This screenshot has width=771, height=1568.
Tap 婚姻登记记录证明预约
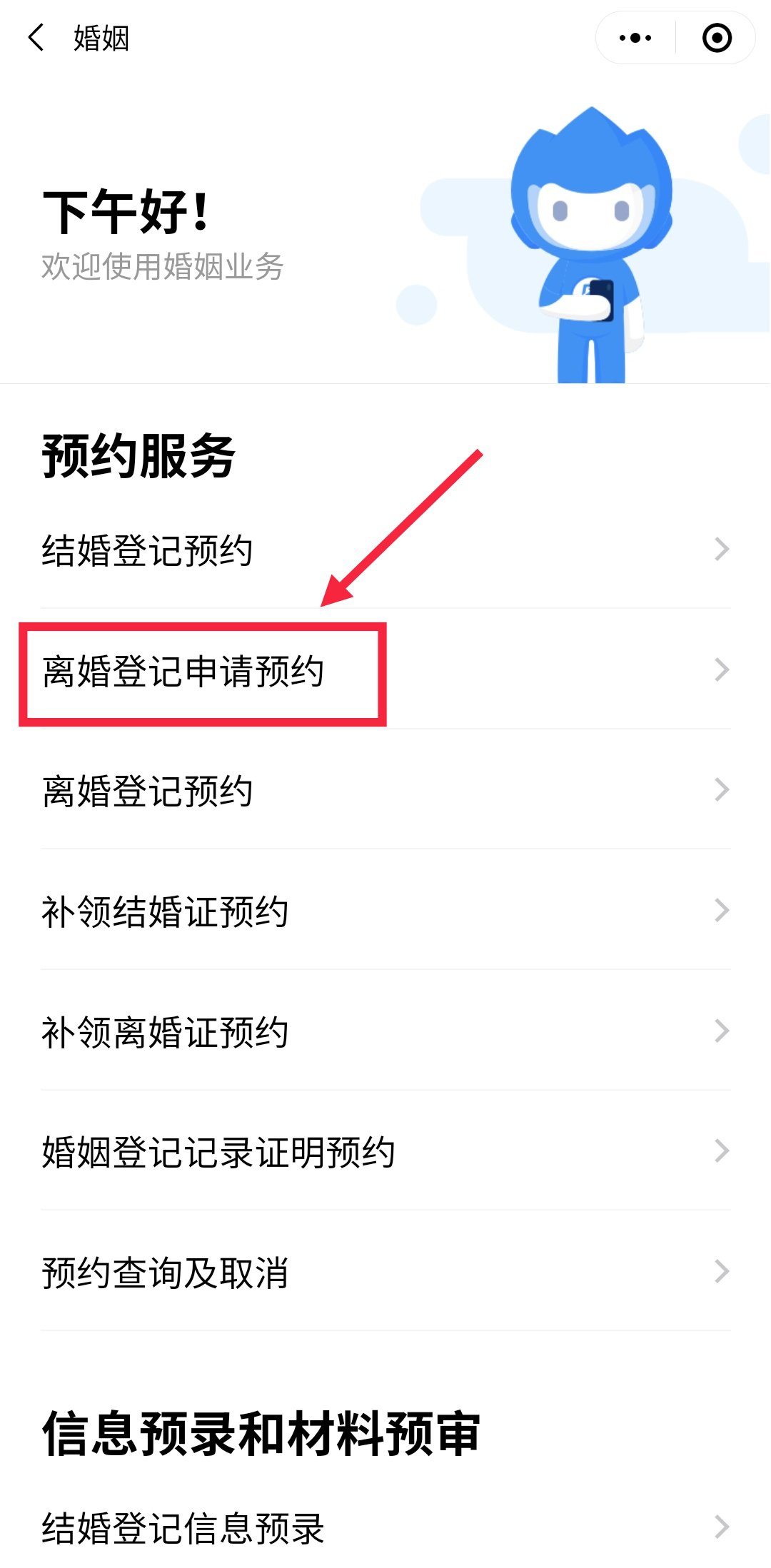[x=385, y=1151]
